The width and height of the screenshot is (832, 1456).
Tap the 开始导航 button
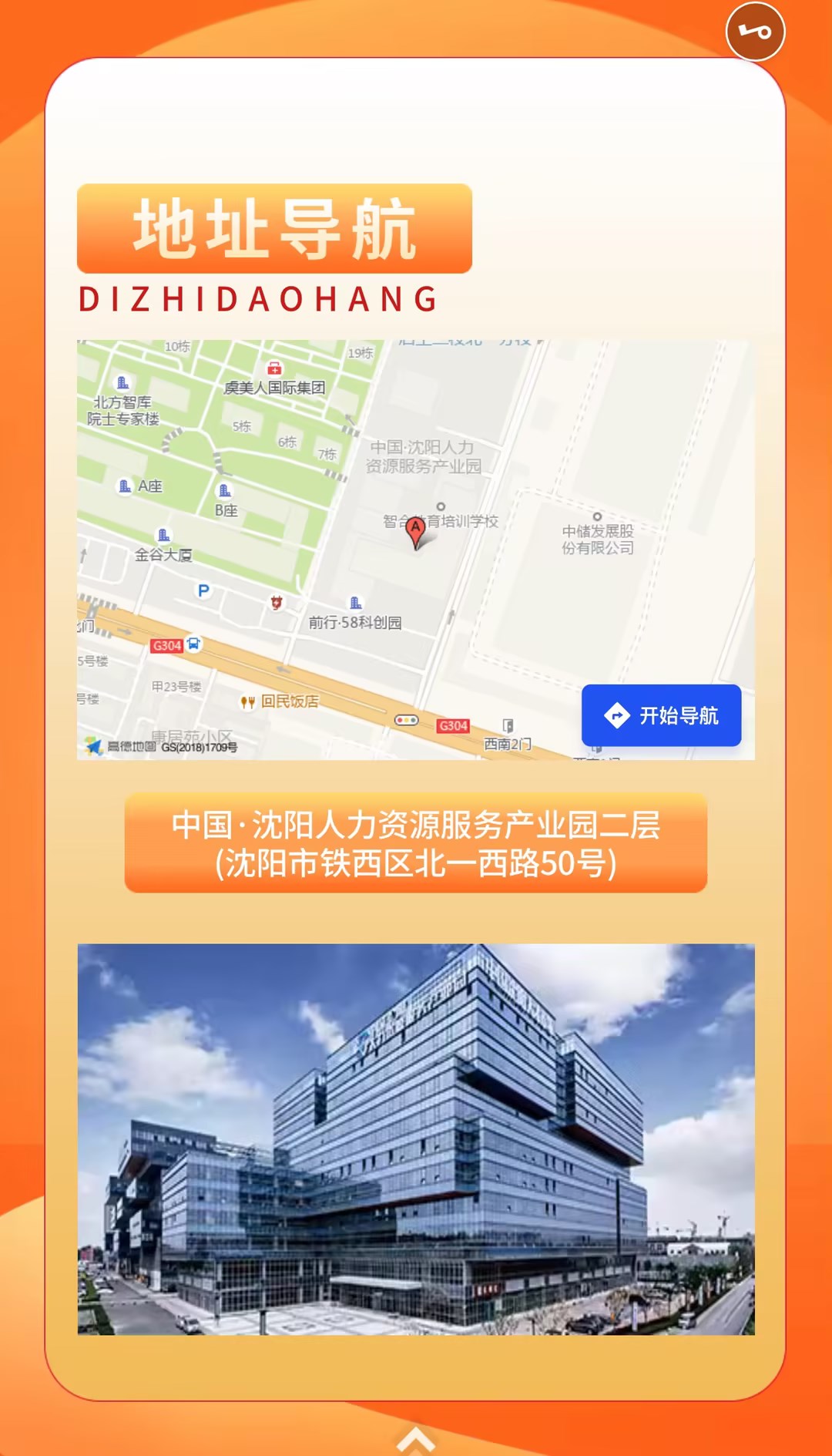click(661, 715)
